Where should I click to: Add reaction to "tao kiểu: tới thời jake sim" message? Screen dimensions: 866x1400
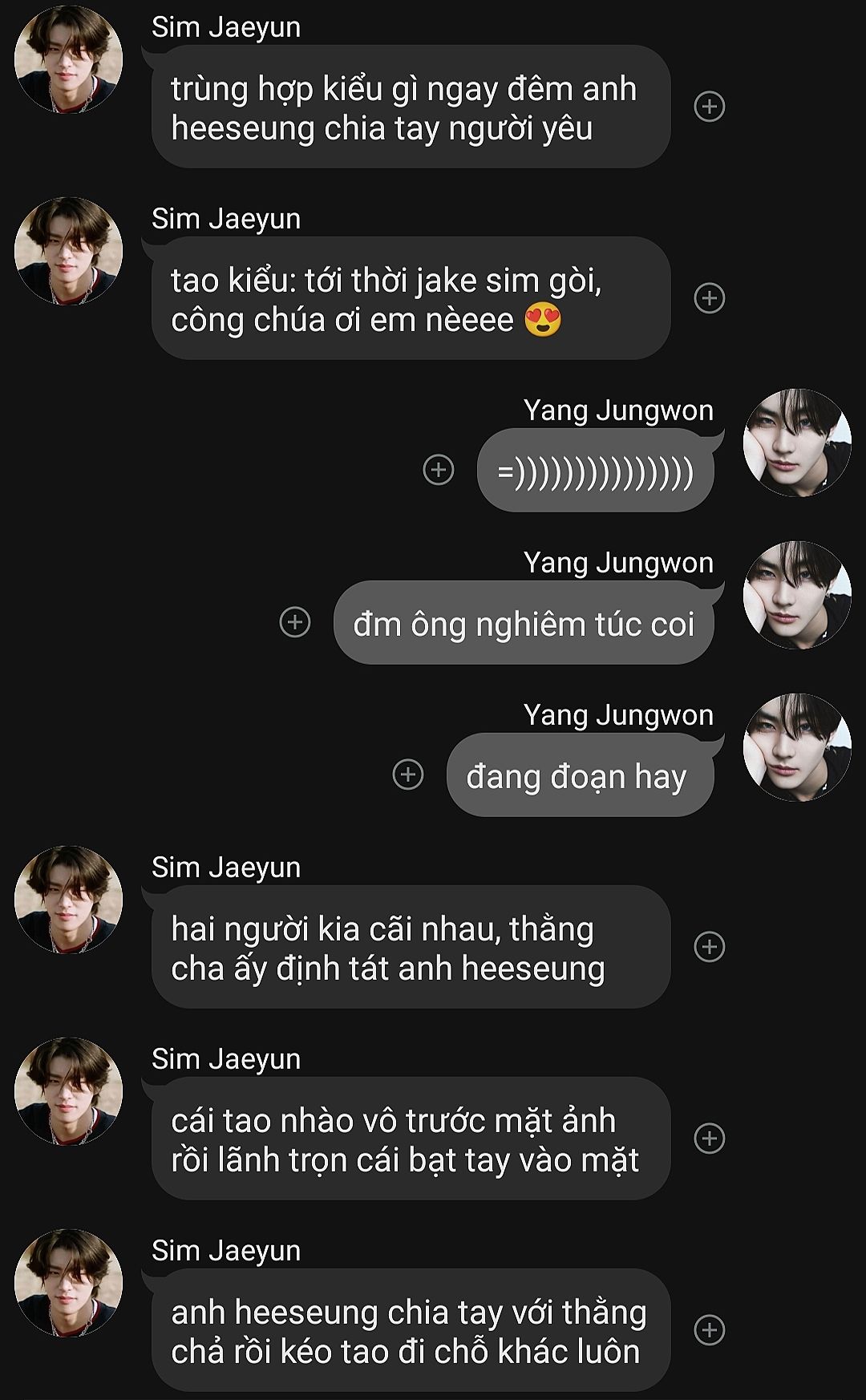[709, 298]
